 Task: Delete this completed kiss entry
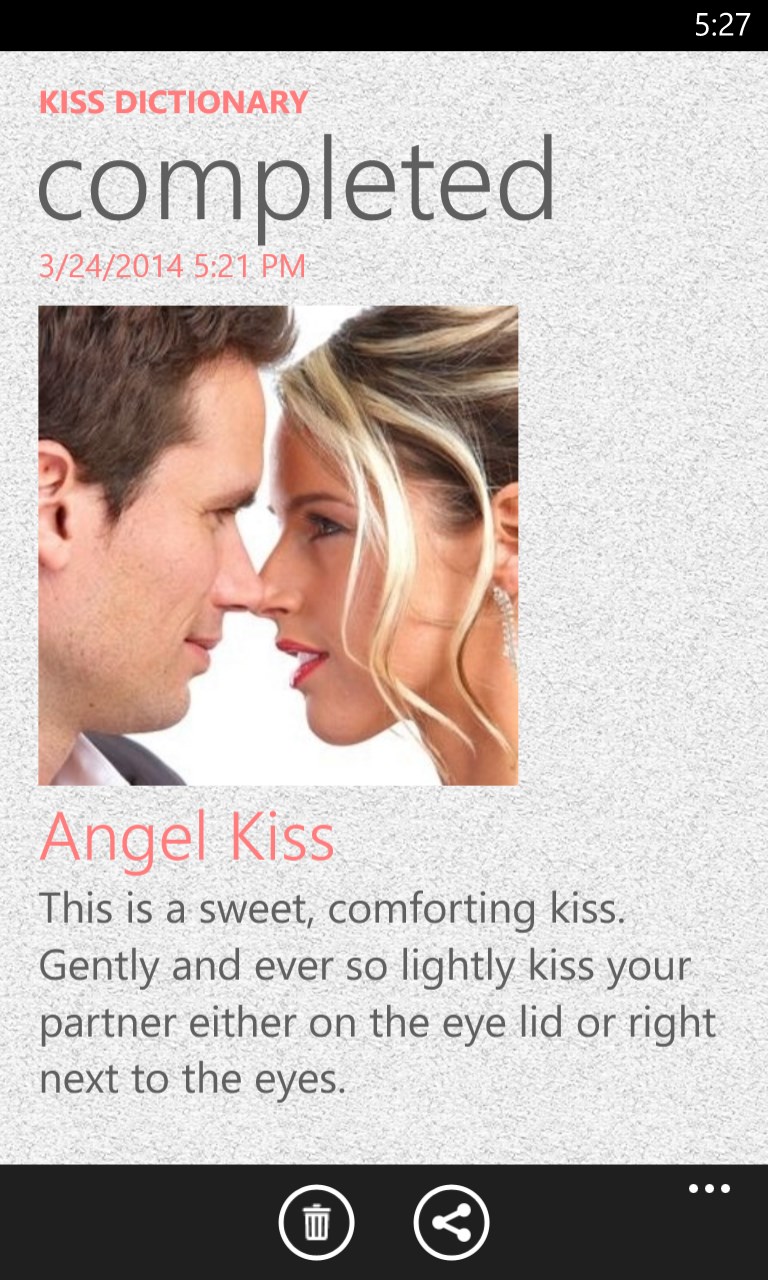(x=316, y=1222)
